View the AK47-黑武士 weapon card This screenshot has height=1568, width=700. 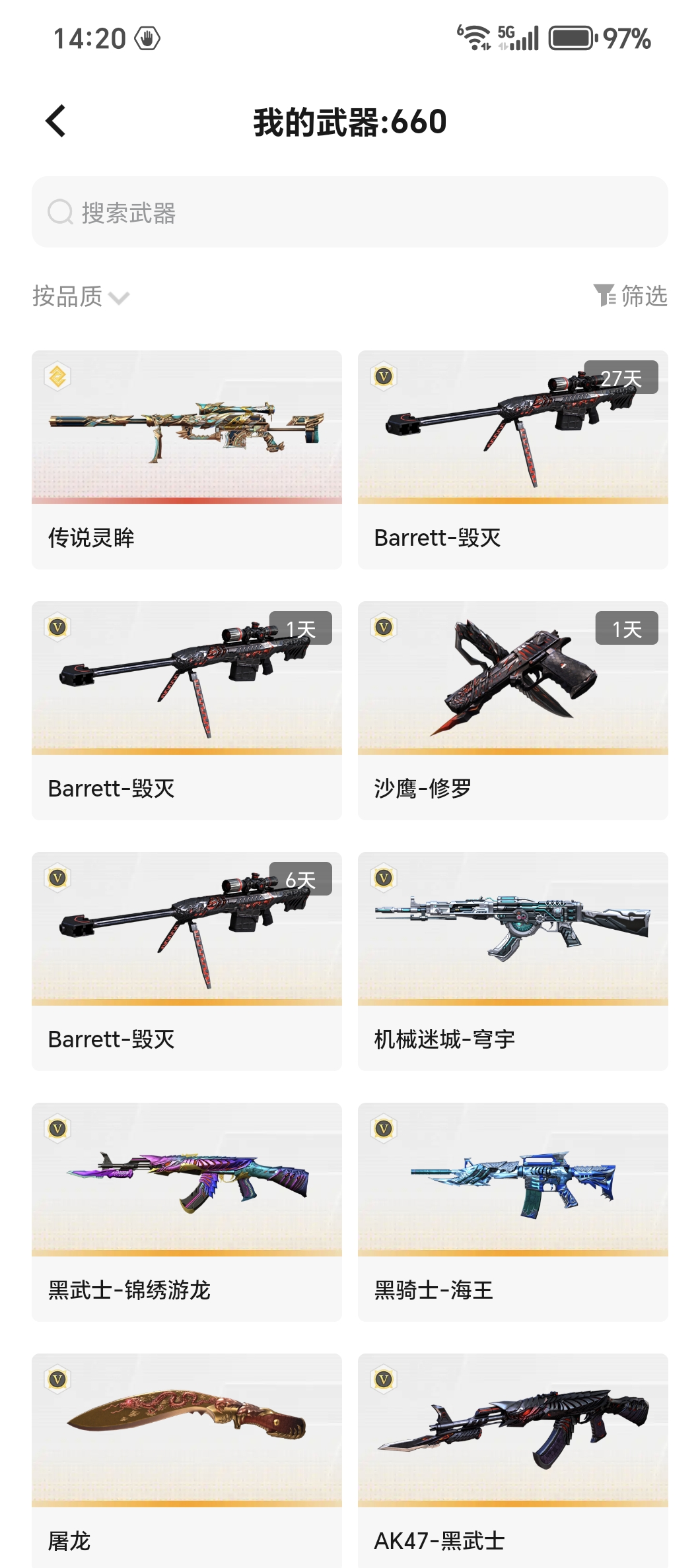click(x=513, y=1458)
